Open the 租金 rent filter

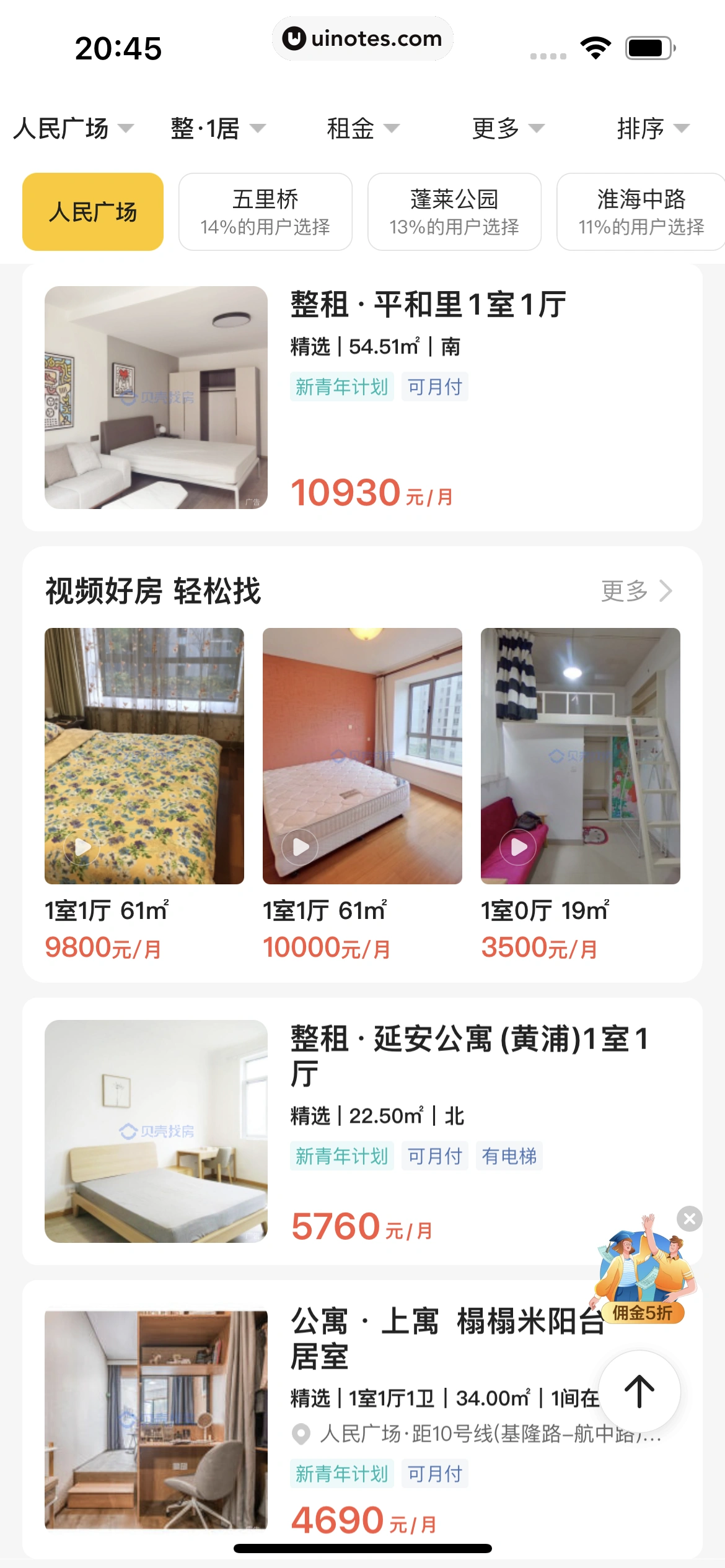pyautogui.click(x=362, y=129)
